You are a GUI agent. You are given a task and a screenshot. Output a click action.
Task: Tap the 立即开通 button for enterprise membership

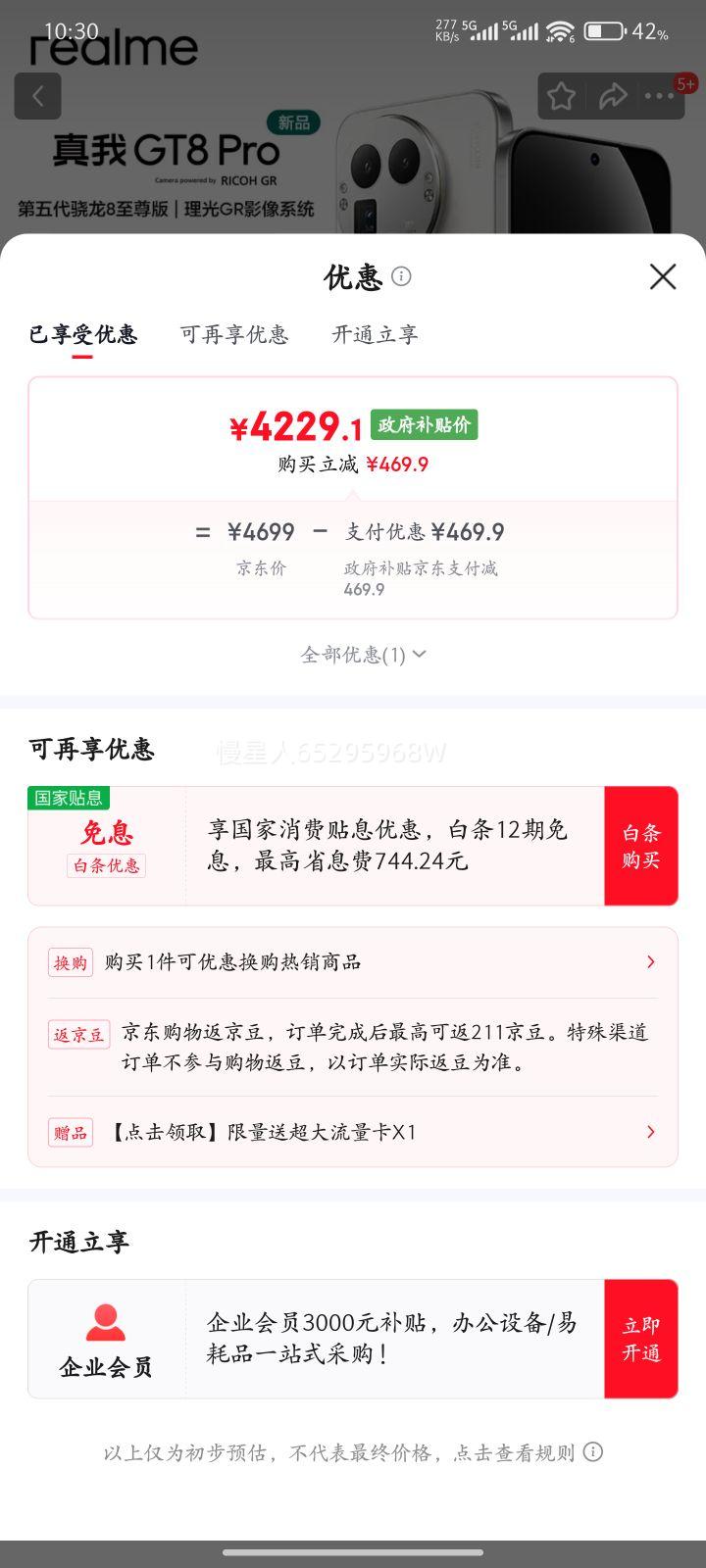pyautogui.click(x=640, y=1338)
